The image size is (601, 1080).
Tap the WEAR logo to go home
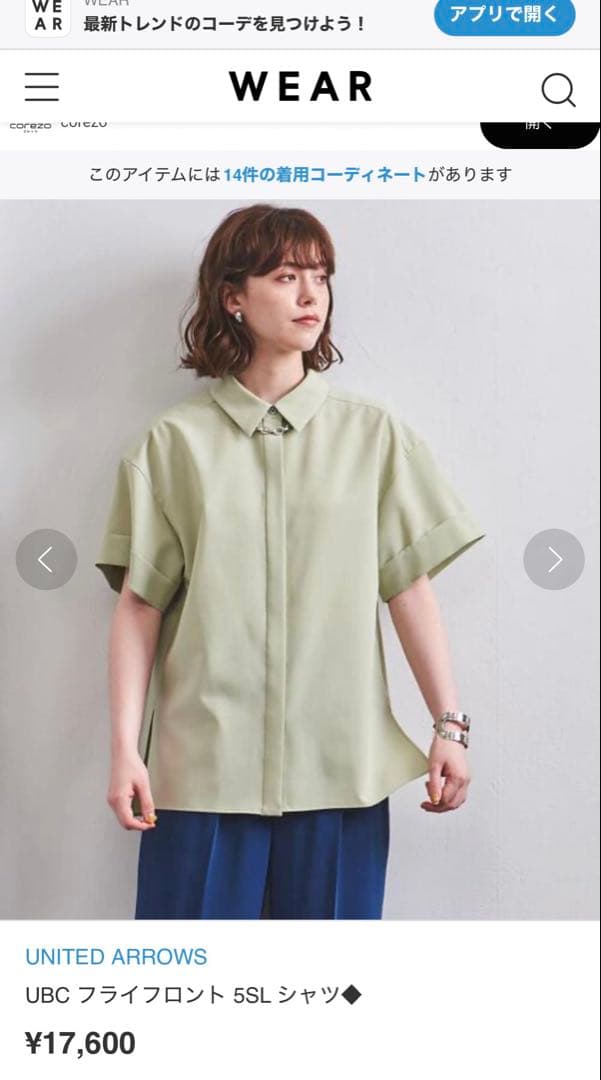tap(300, 87)
